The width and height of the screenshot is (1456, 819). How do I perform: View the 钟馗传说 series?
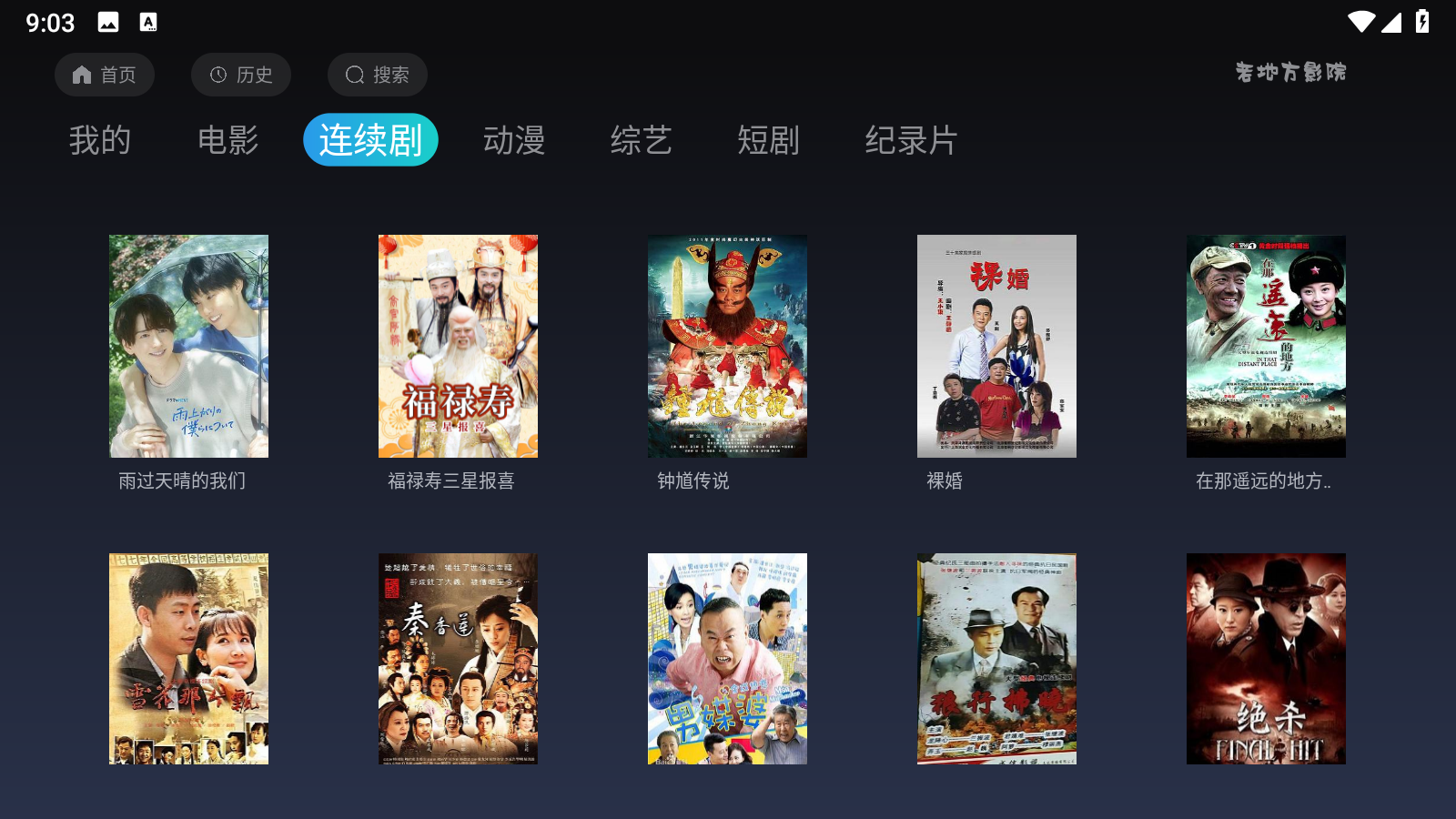tap(727, 347)
